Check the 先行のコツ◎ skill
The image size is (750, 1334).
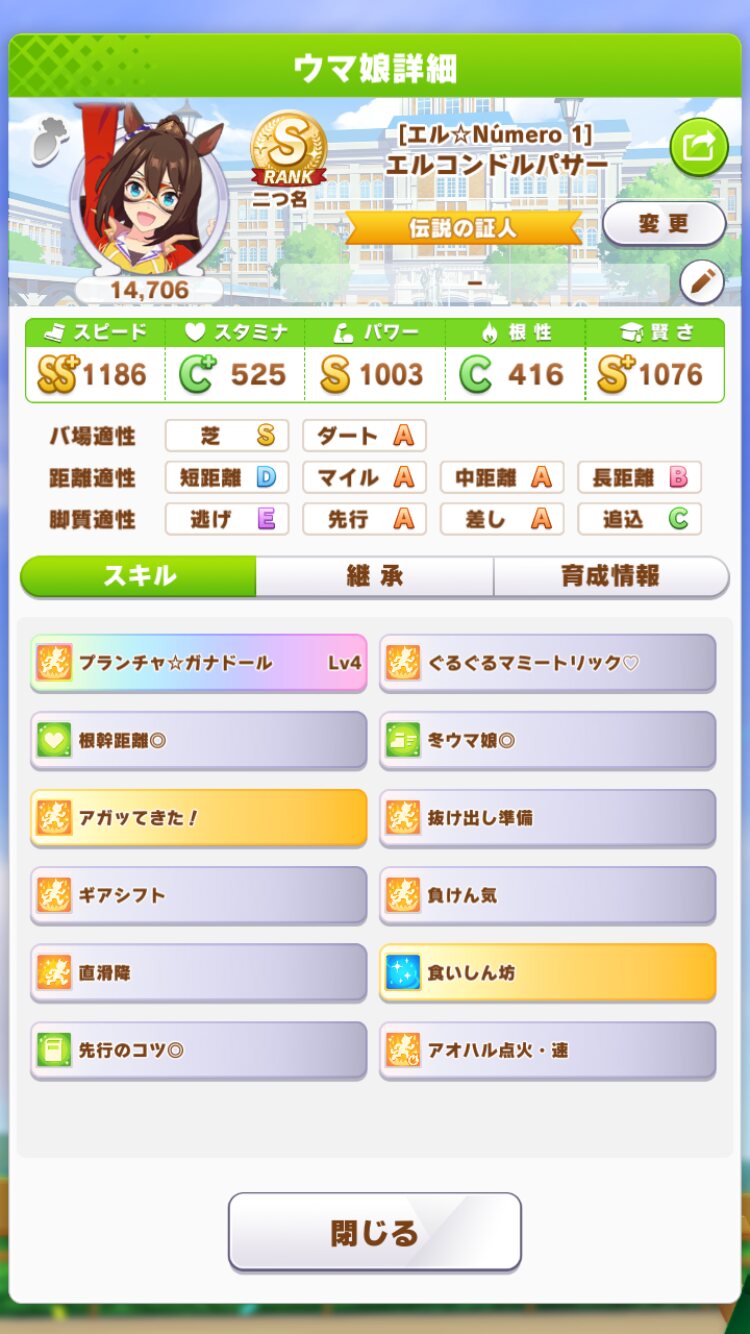[198, 1050]
